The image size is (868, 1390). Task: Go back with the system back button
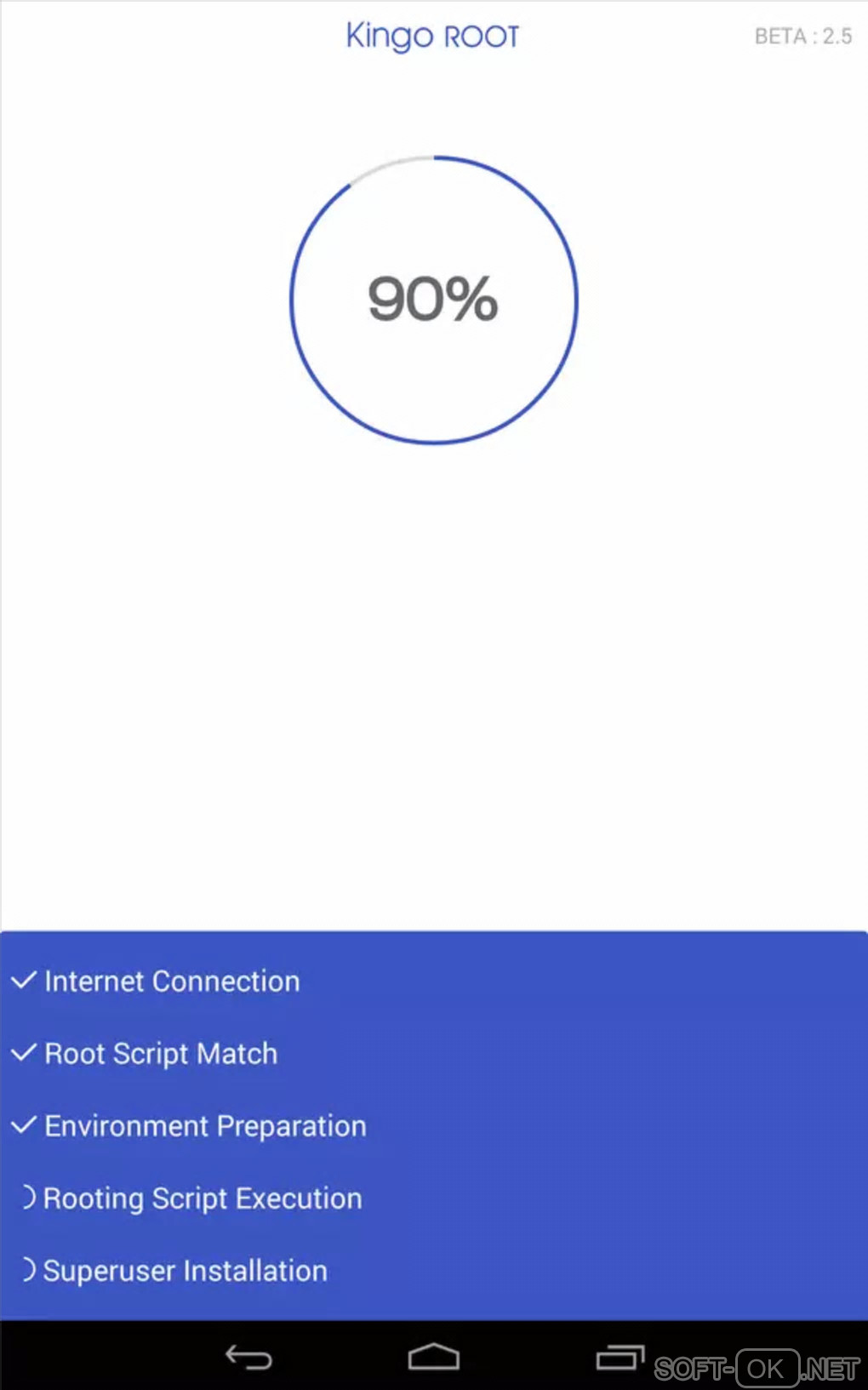(x=248, y=1357)
